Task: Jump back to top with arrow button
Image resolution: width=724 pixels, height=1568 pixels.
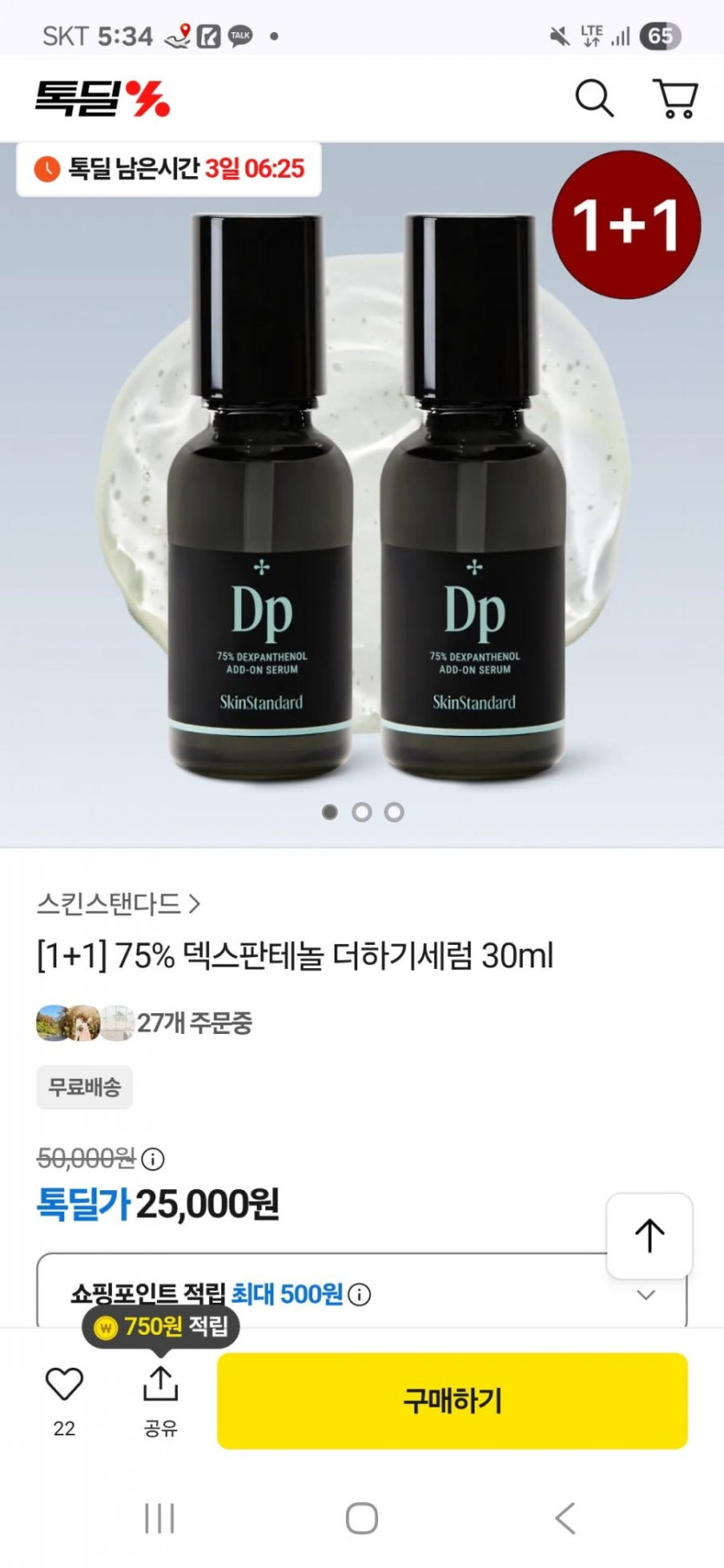Action: coord(649,1235)
